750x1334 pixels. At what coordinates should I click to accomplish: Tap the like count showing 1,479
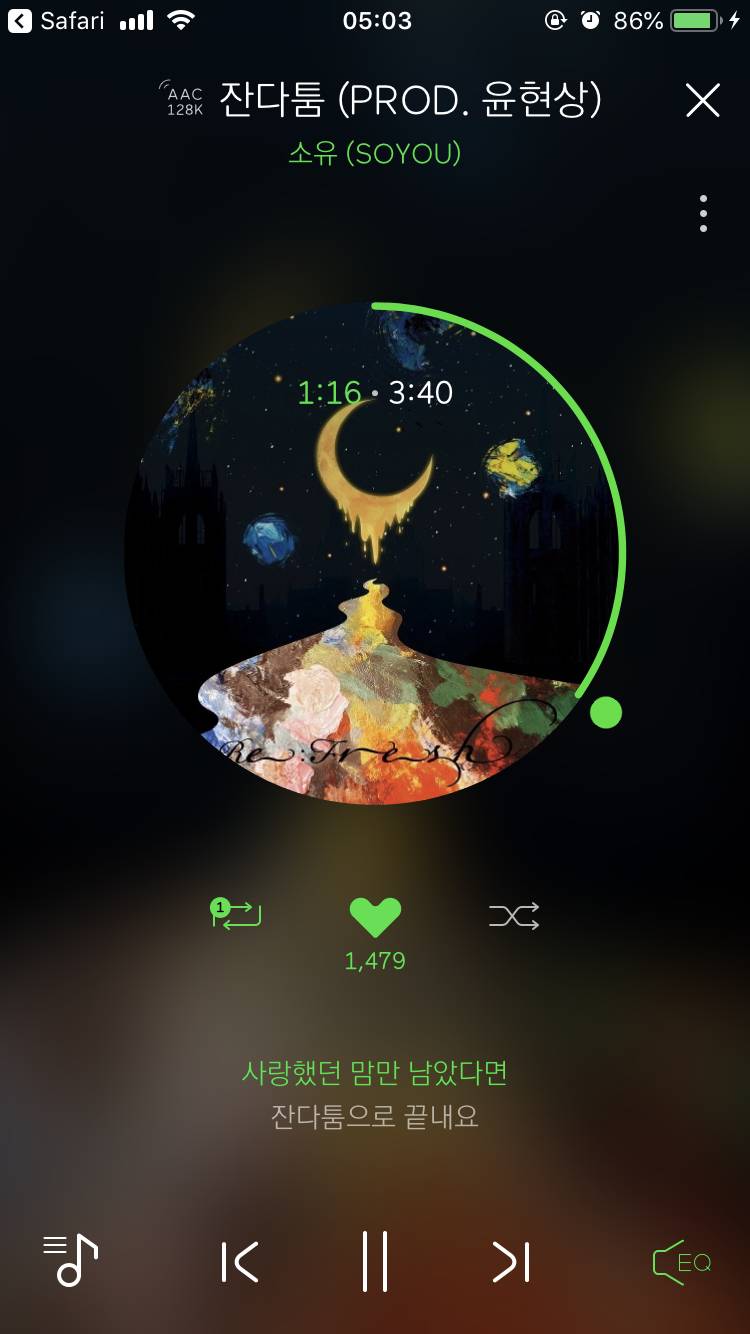click(x=375, y=961)
